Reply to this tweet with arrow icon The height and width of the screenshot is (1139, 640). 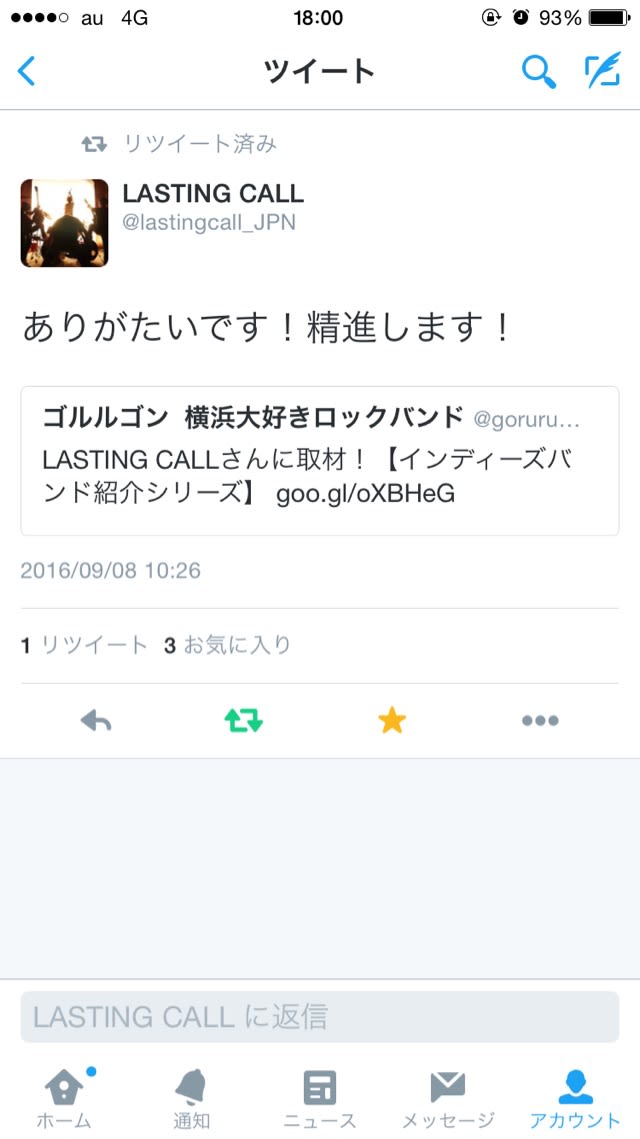96,721
